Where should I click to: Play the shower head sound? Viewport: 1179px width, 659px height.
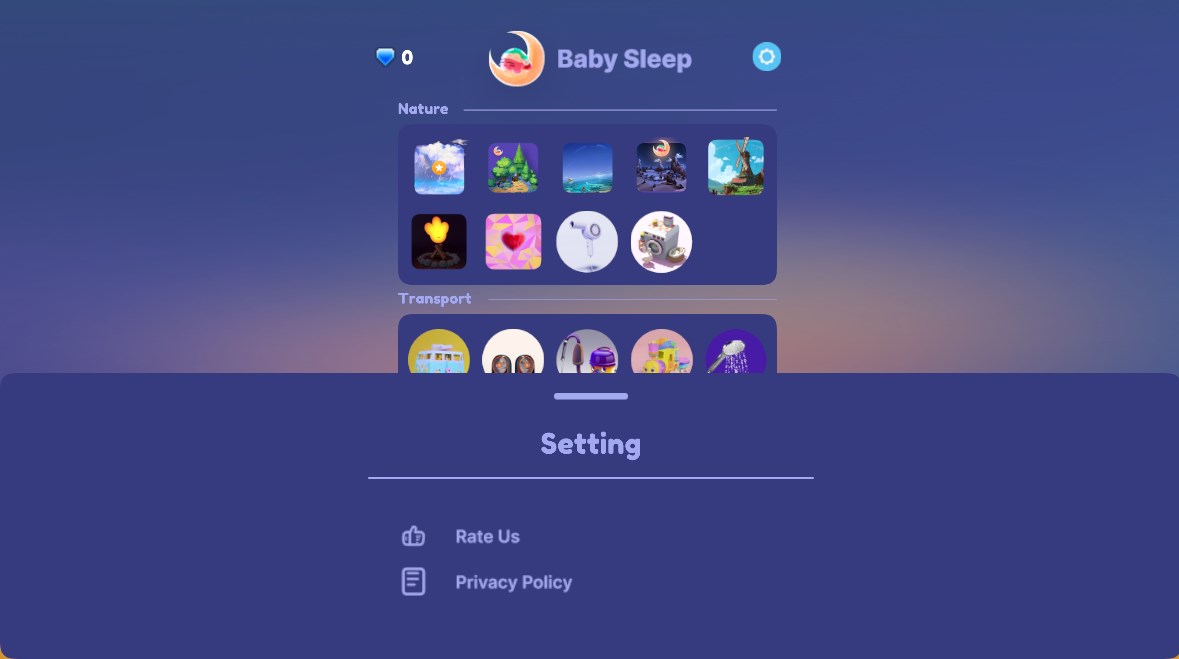point(735,353)
